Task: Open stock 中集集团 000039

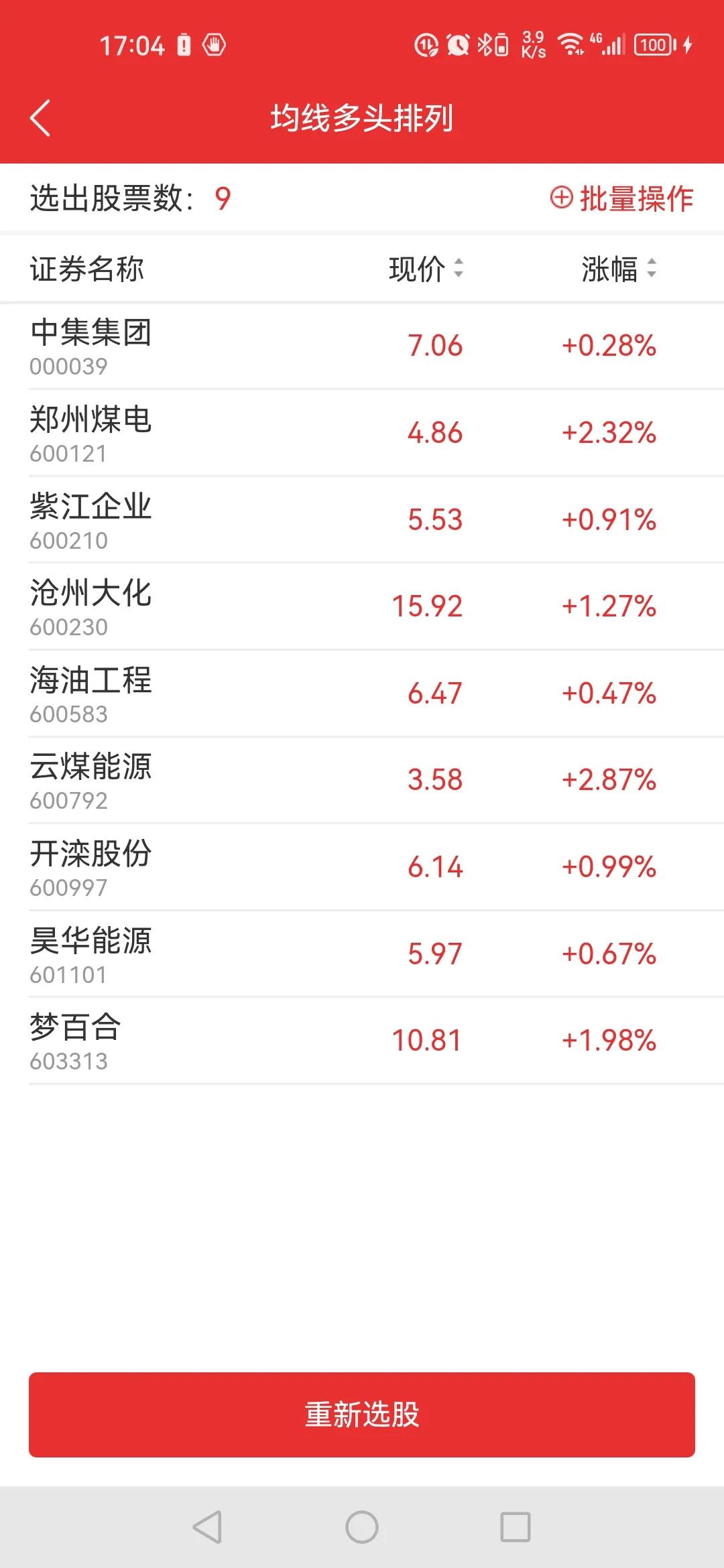Action: pos(362,346)
